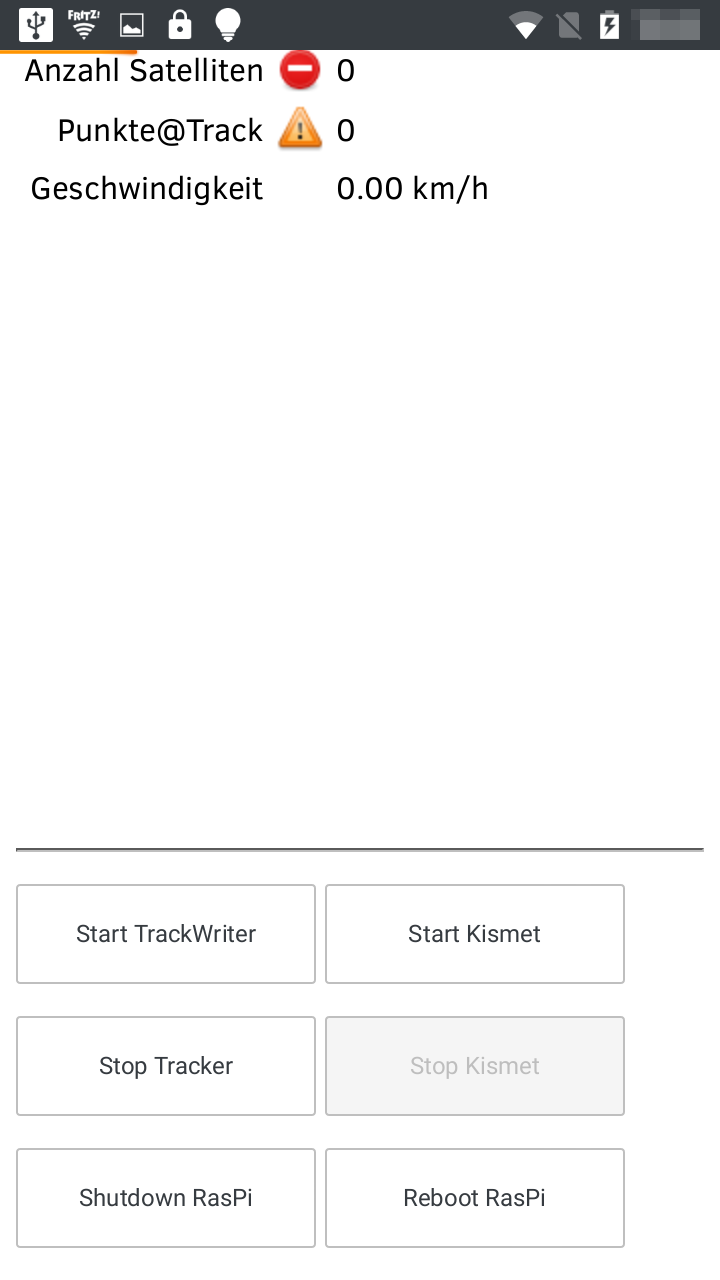Tap the charging battery indicator
Screen dimensions: 720x1280
pyautogui.click(x=607, y=23)
